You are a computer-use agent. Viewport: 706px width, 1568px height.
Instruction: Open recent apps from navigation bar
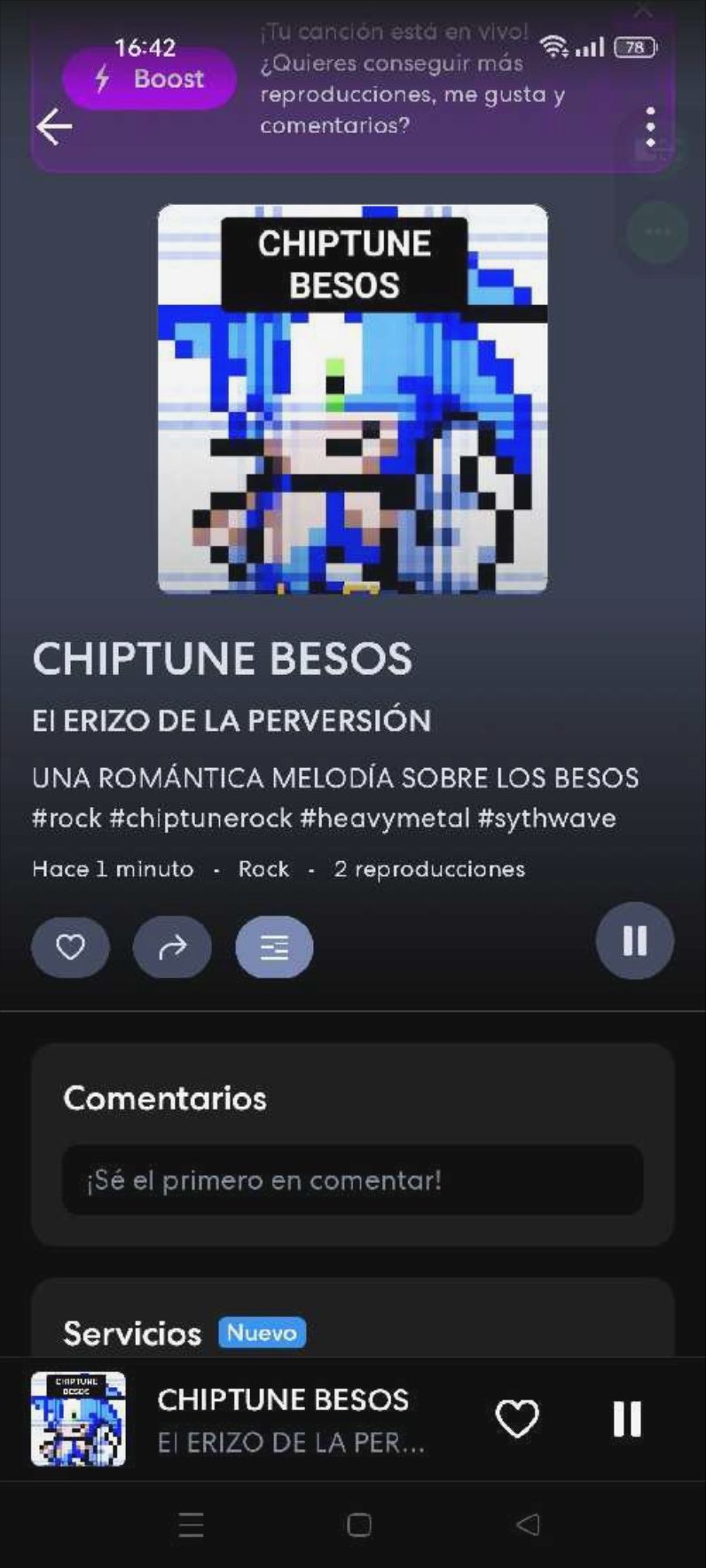coord(191,1524)
